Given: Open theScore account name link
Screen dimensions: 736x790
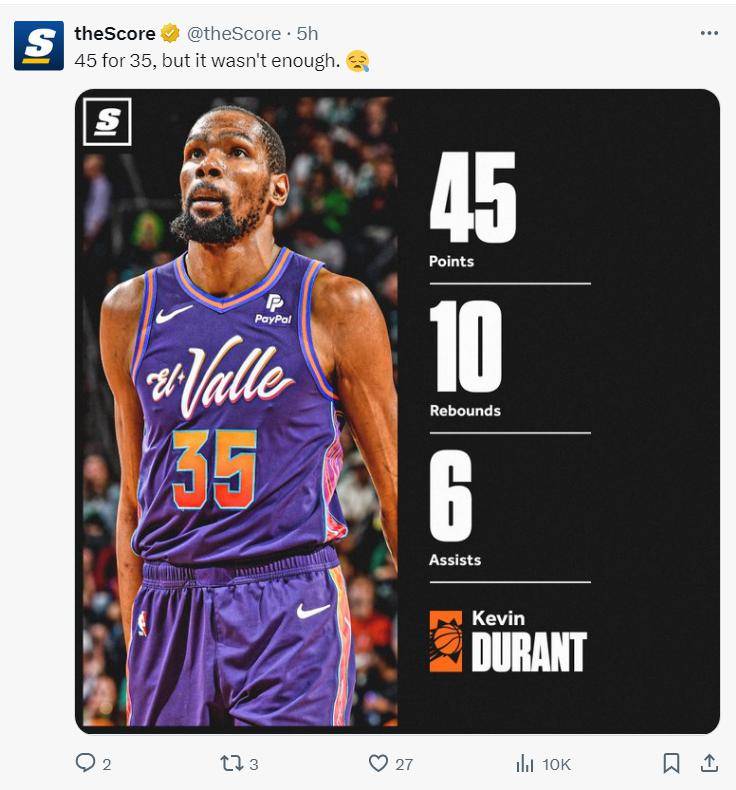Looking at the screenshot, I should pyautogui.click(x=115, y=33).
